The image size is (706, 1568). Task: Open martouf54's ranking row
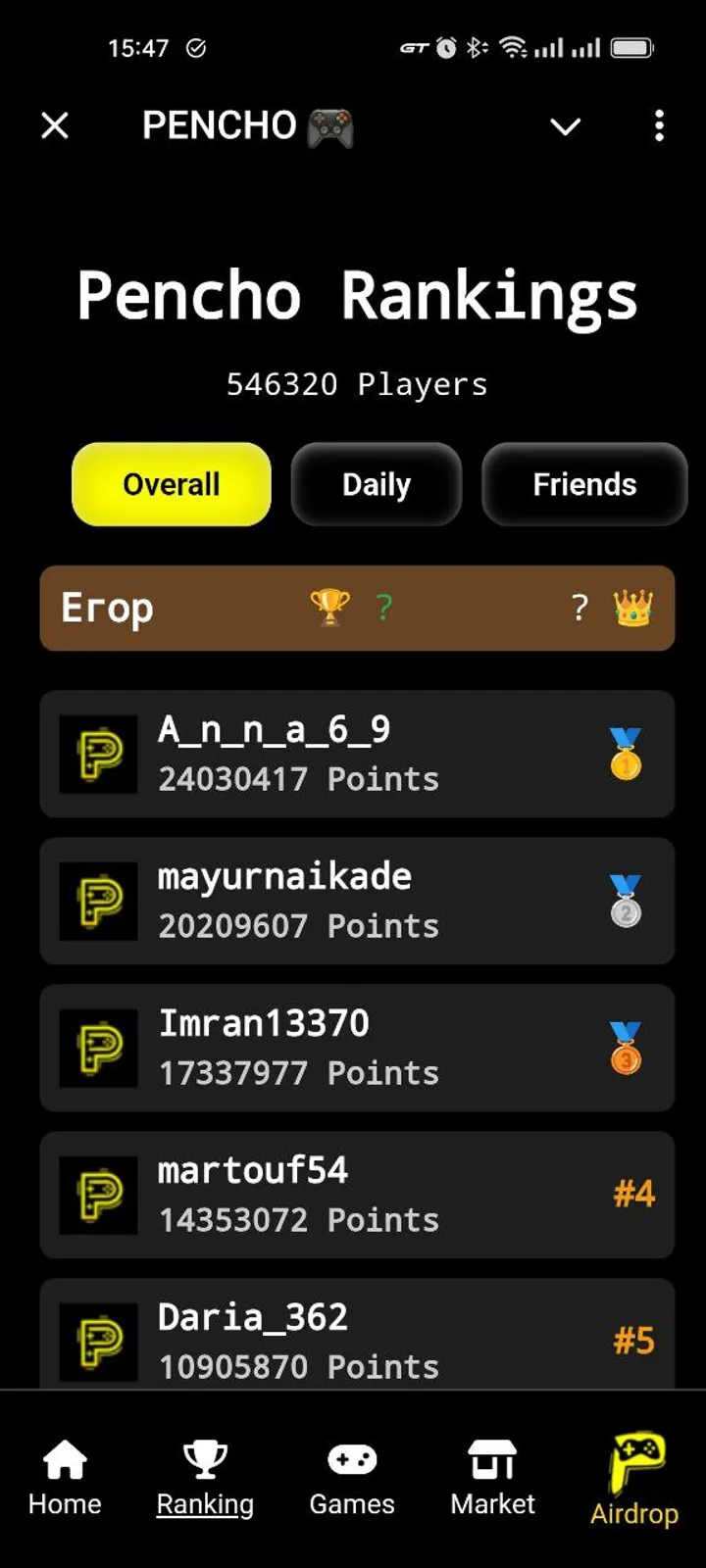pos(357,1195)
